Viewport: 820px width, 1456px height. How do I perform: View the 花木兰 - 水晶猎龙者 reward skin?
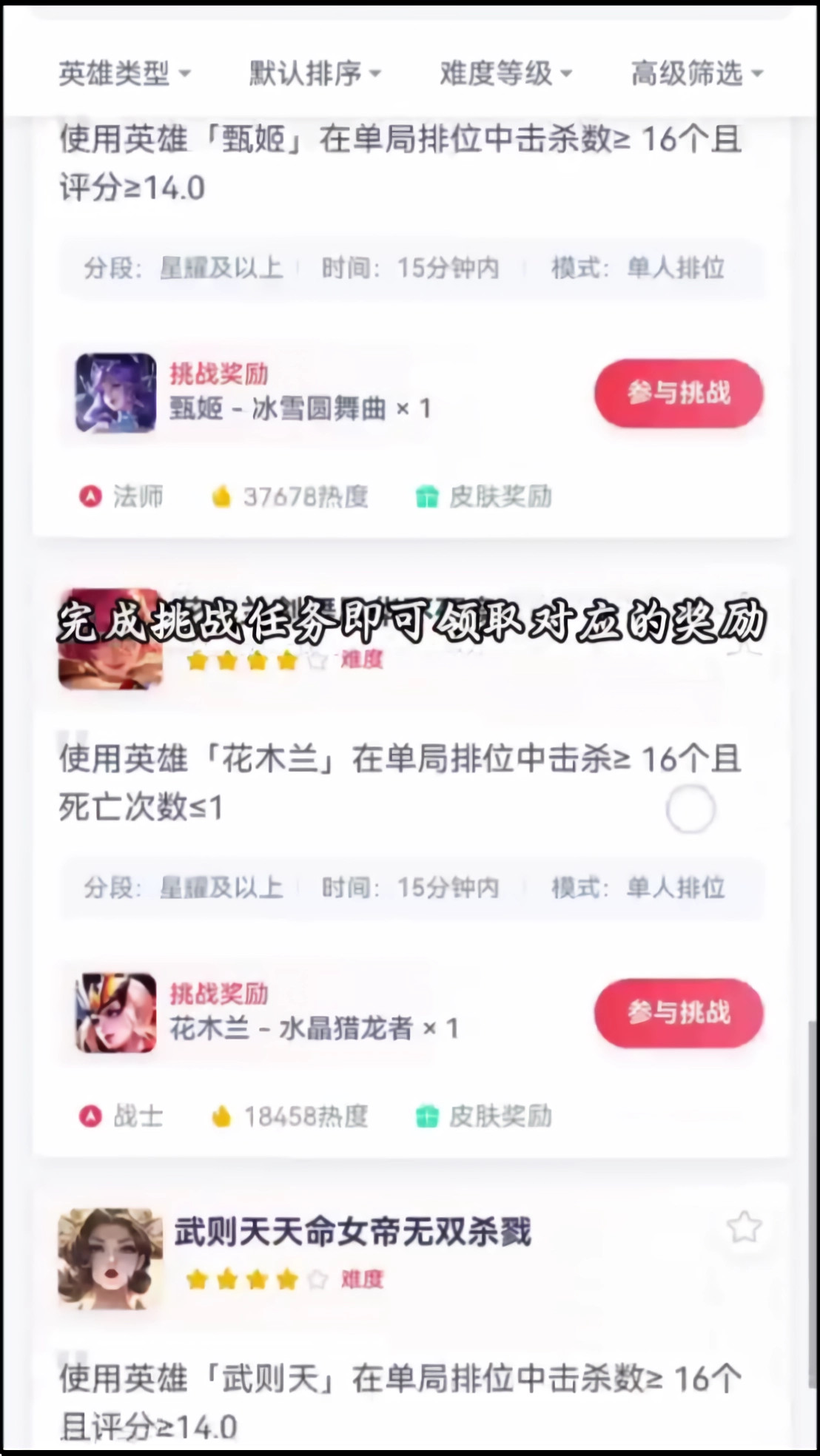coord(116,1013)
